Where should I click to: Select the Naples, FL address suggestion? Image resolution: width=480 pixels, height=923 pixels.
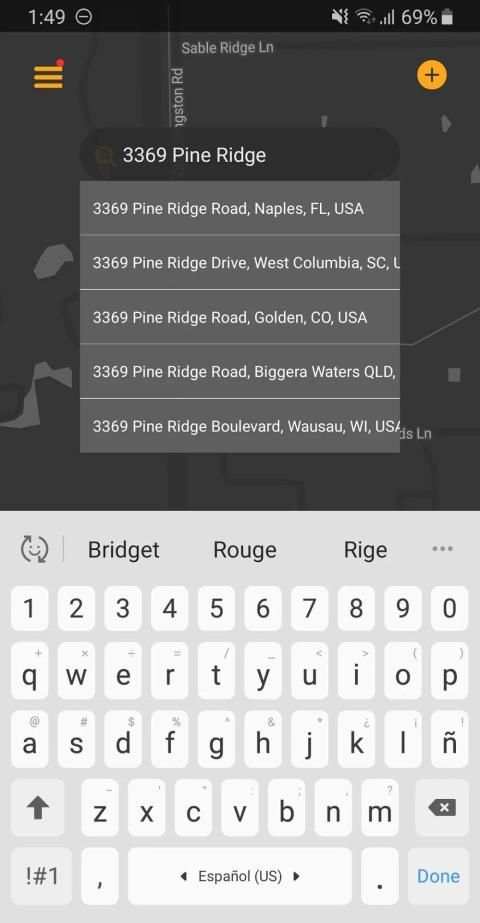click(240, 208)
